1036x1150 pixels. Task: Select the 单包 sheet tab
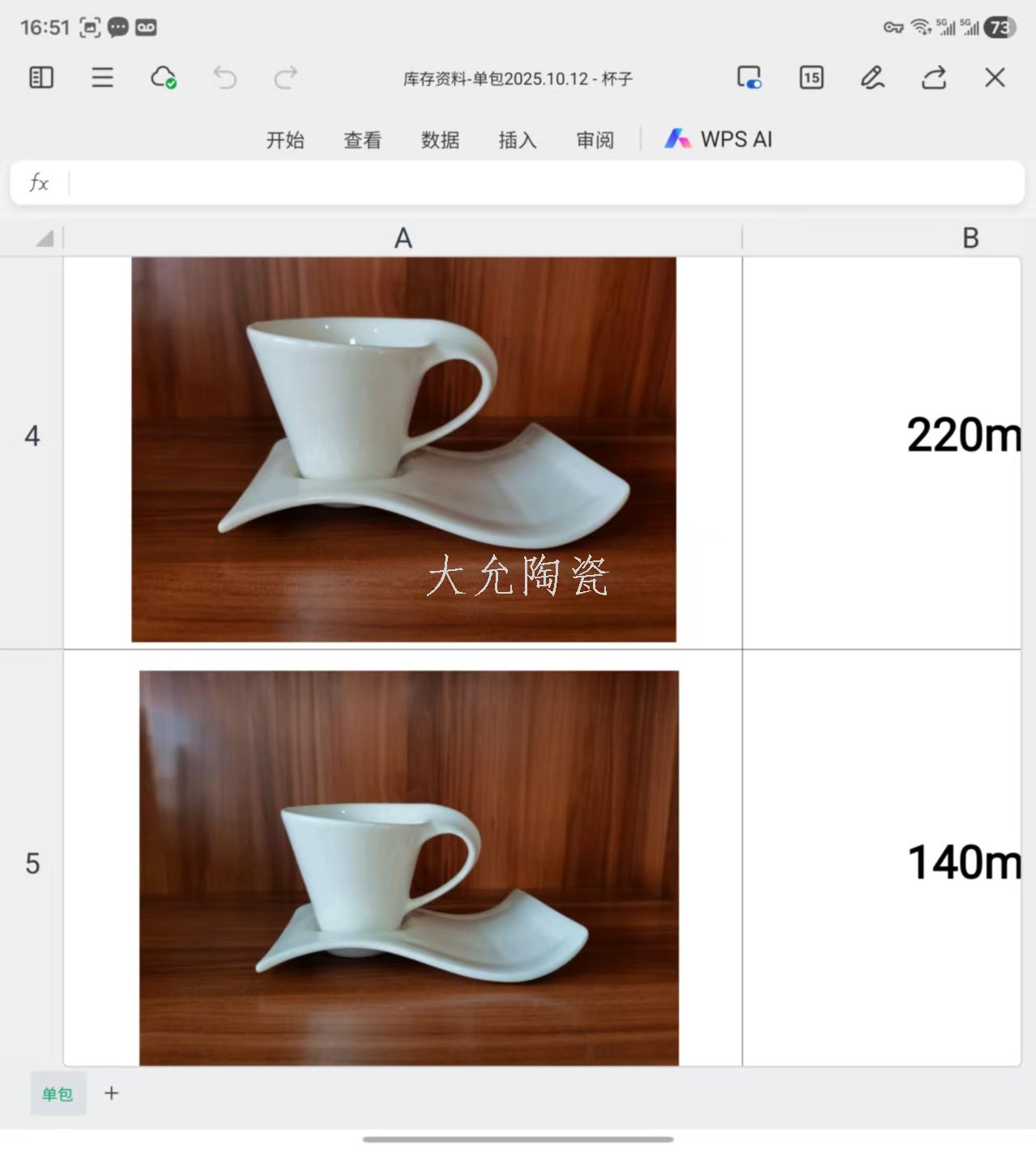point(58,1094)
